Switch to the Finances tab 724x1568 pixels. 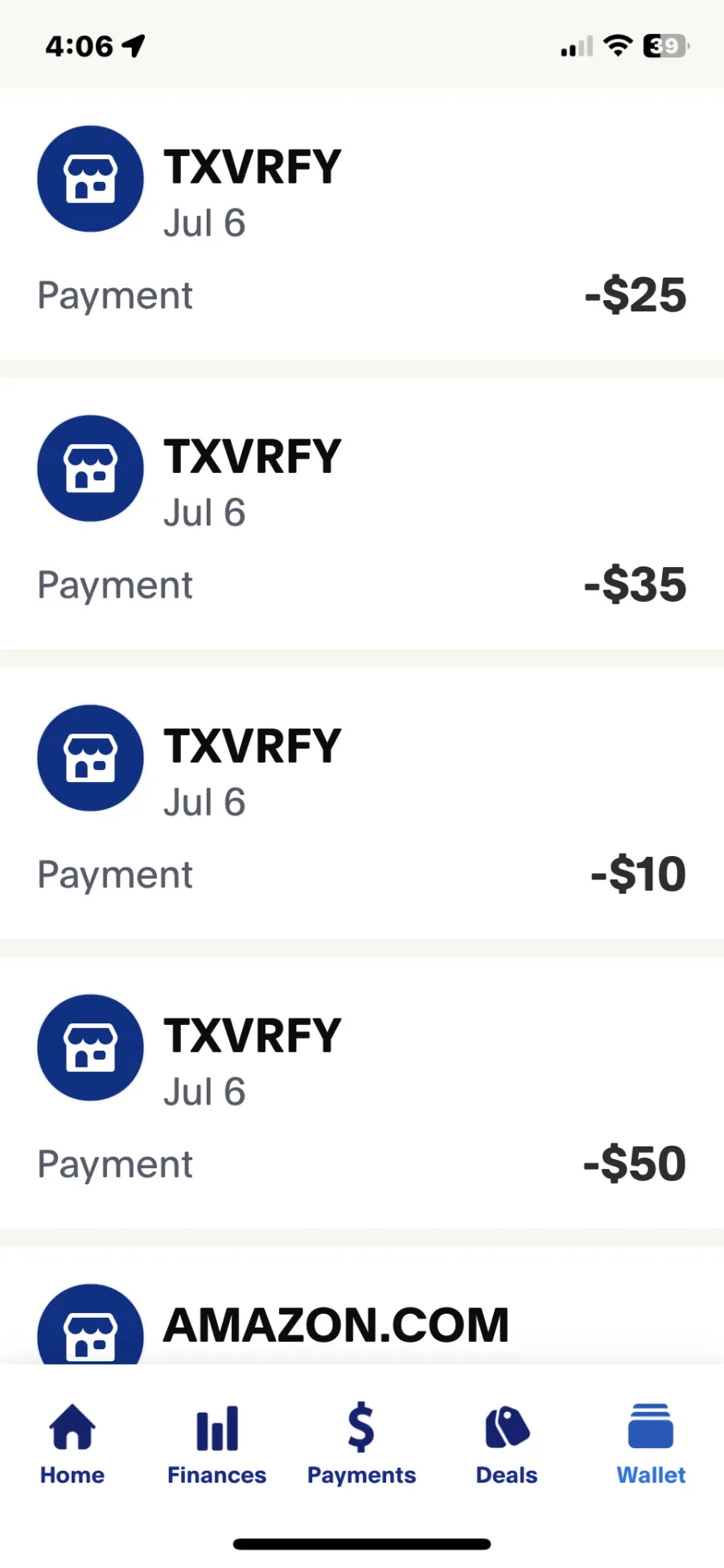click(x=217, y=1444)
